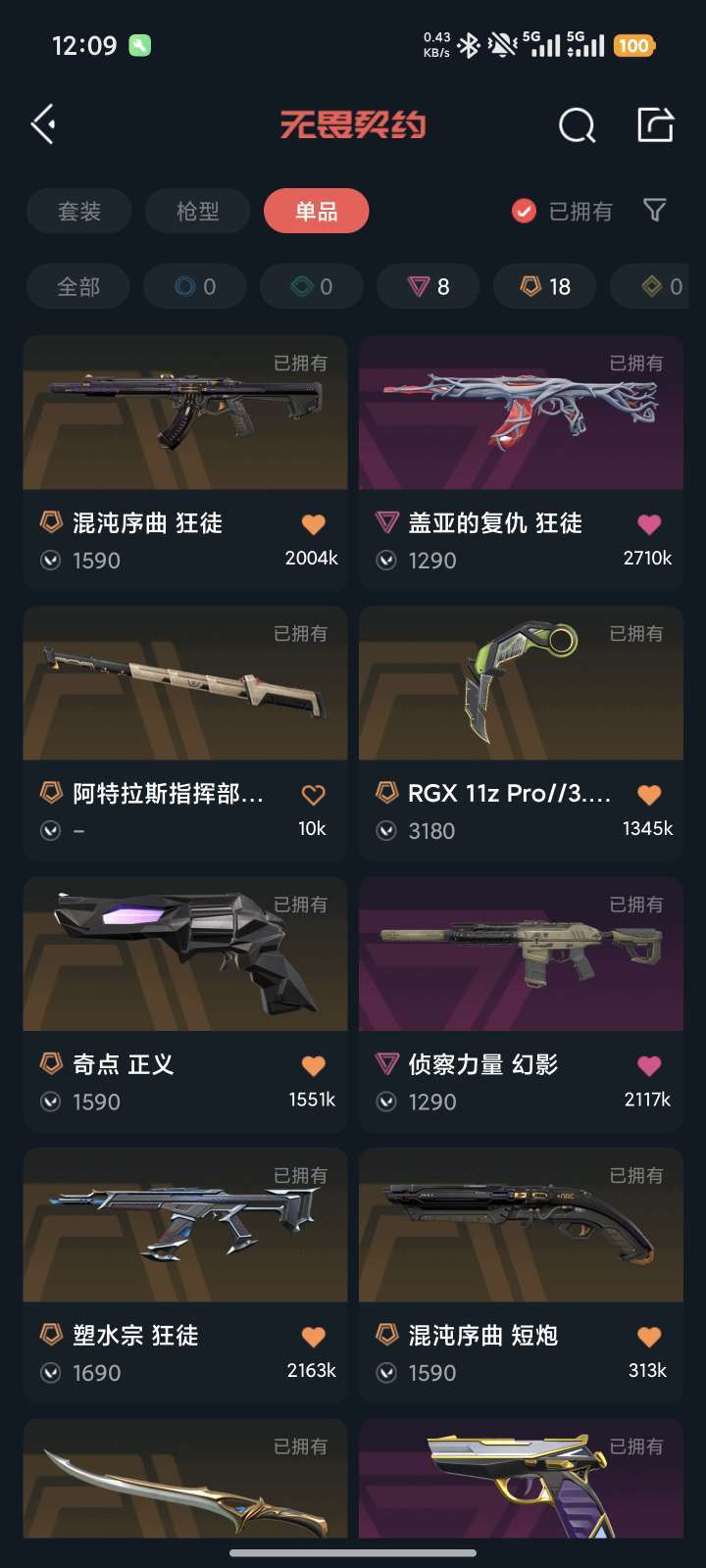Image resolution: width=706 pixels, height=1568 pixels.
Task: Unfavorite 塑水宗 狂徒
Action: (313, 1336)
